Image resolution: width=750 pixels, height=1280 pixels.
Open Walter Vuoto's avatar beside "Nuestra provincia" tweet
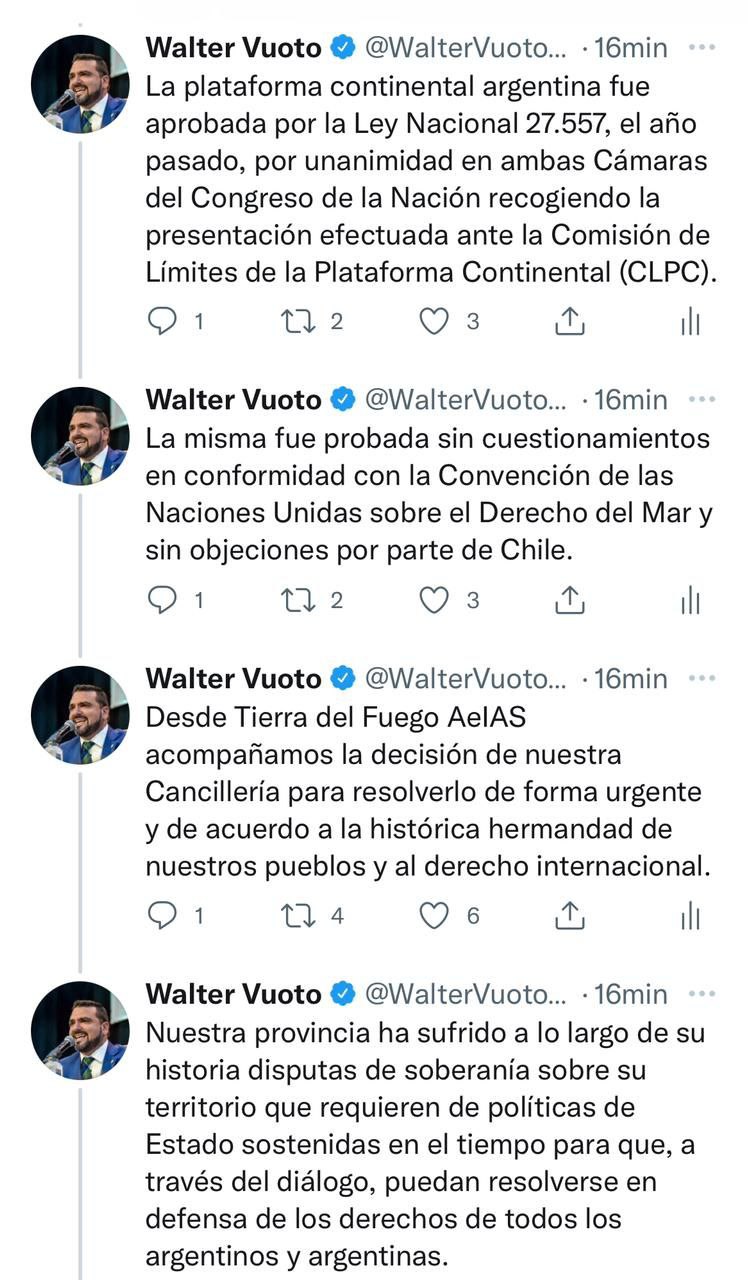click(80, 1030)
